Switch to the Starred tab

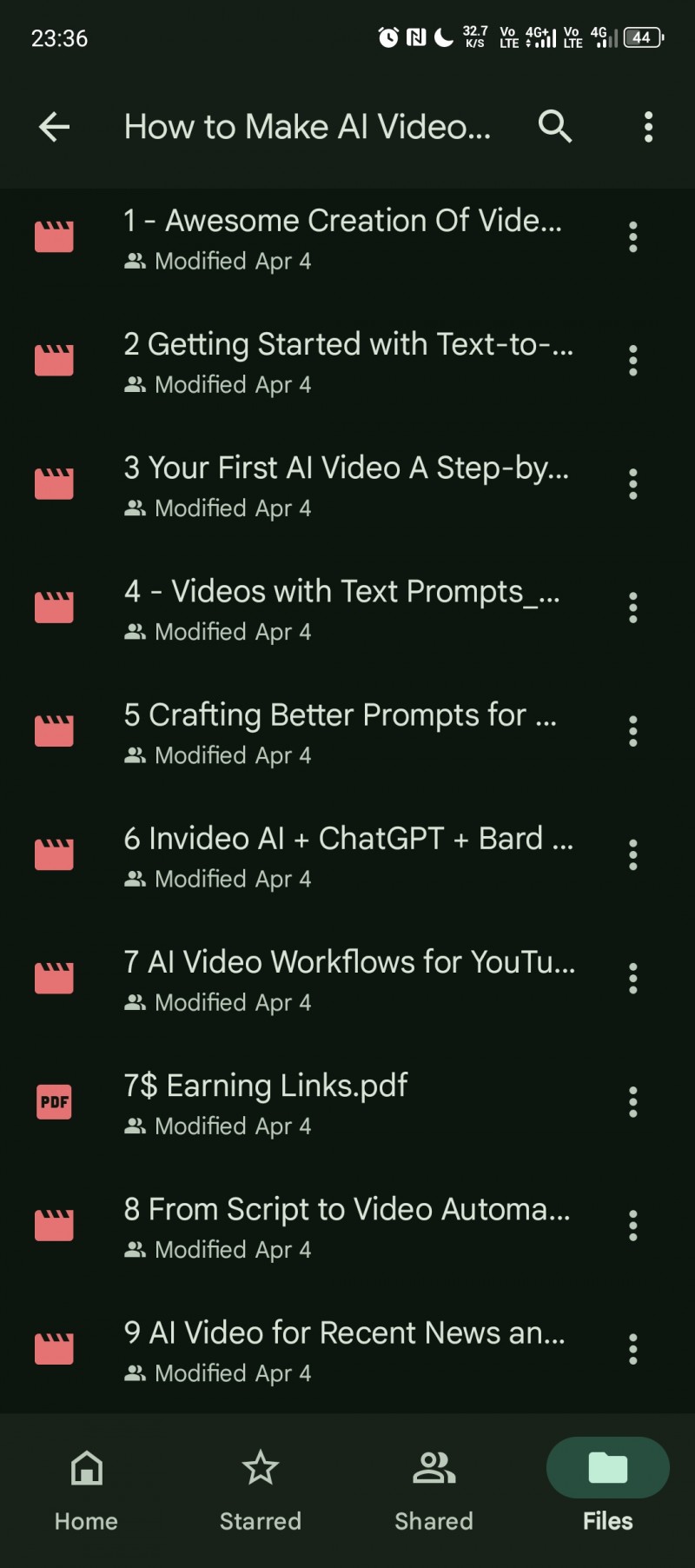point(261,1490)
